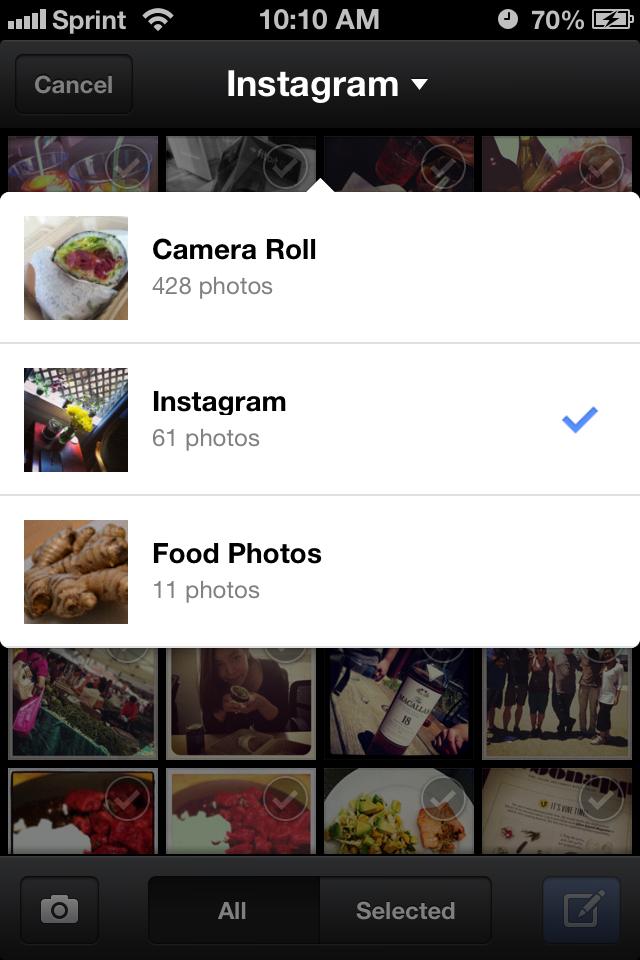Viewport: 640px width, 960px height.
Task: Select the Camera Roll album
Action: click(x=320, y=268)
